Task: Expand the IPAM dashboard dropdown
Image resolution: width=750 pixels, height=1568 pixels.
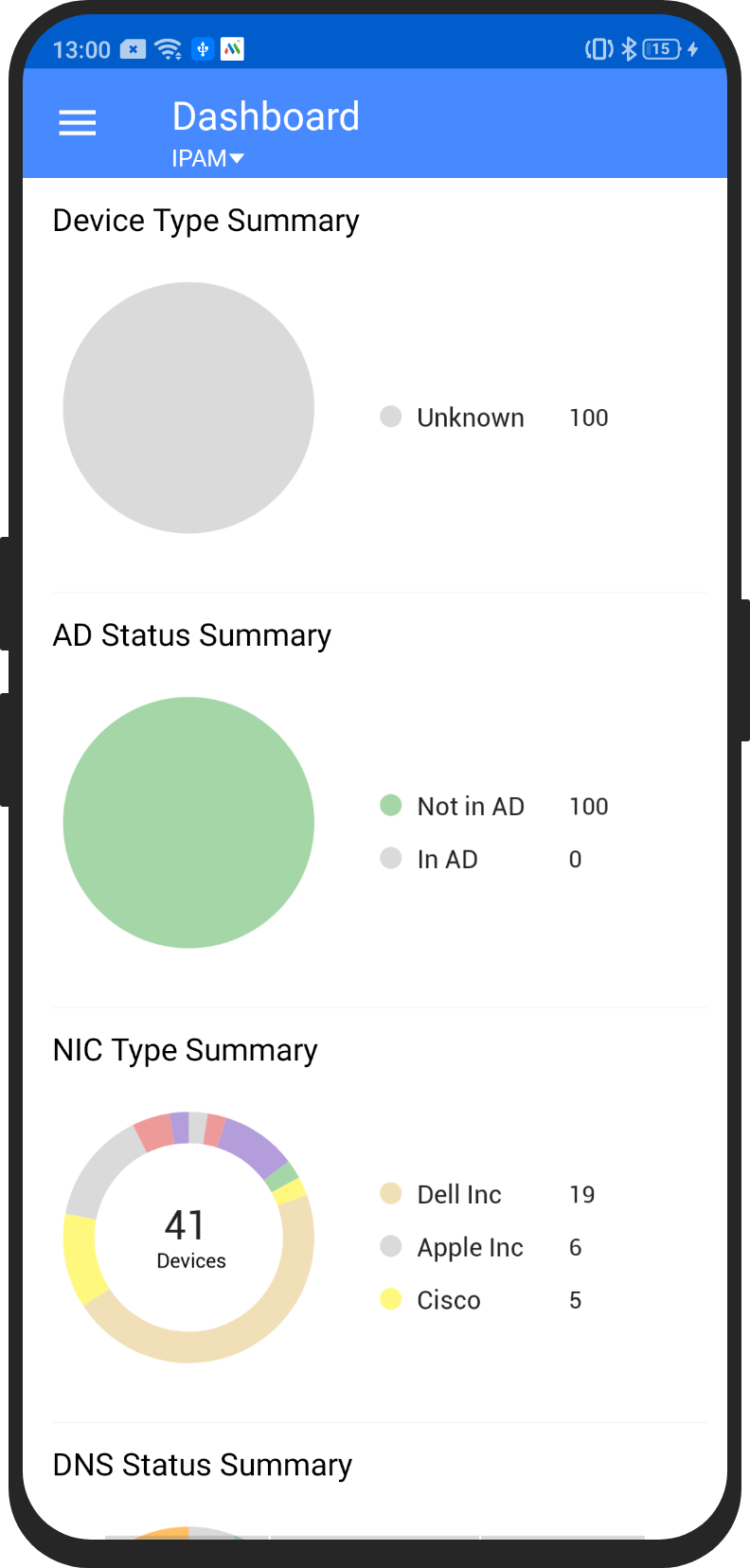Action: pyautogui.click(x=207, y=158)
